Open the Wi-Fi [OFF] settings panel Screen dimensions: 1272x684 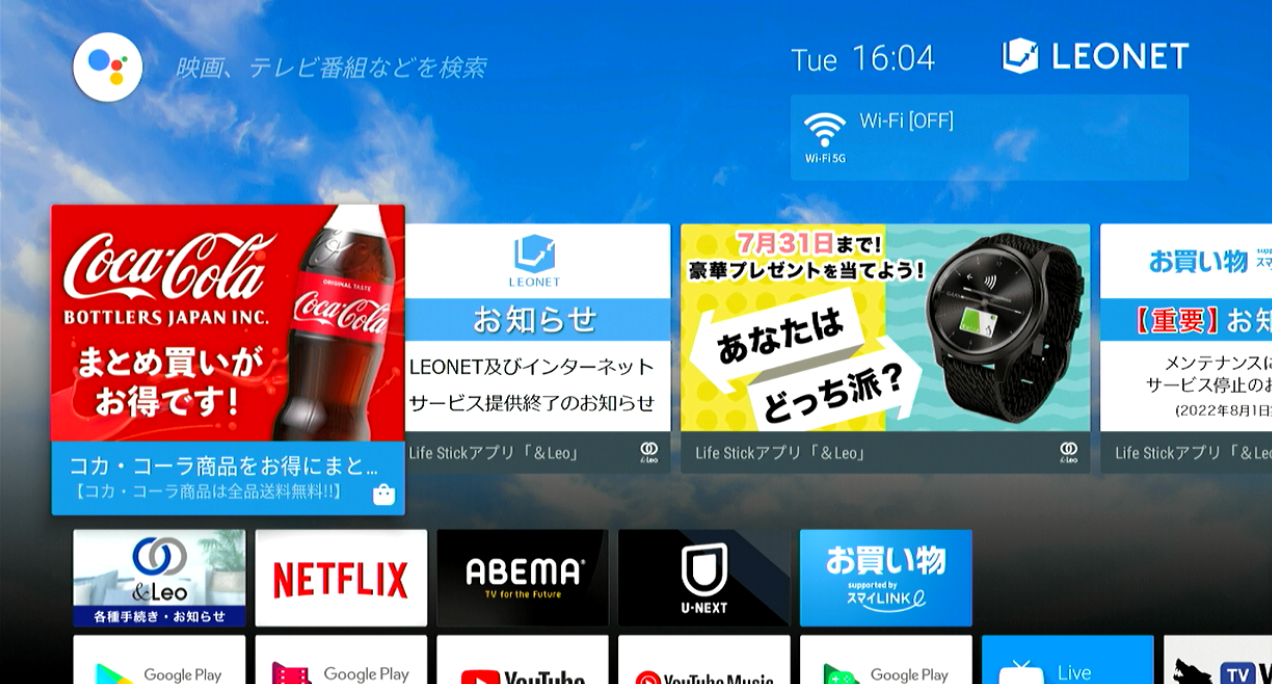pyautogui.click(x=989, y=138)
